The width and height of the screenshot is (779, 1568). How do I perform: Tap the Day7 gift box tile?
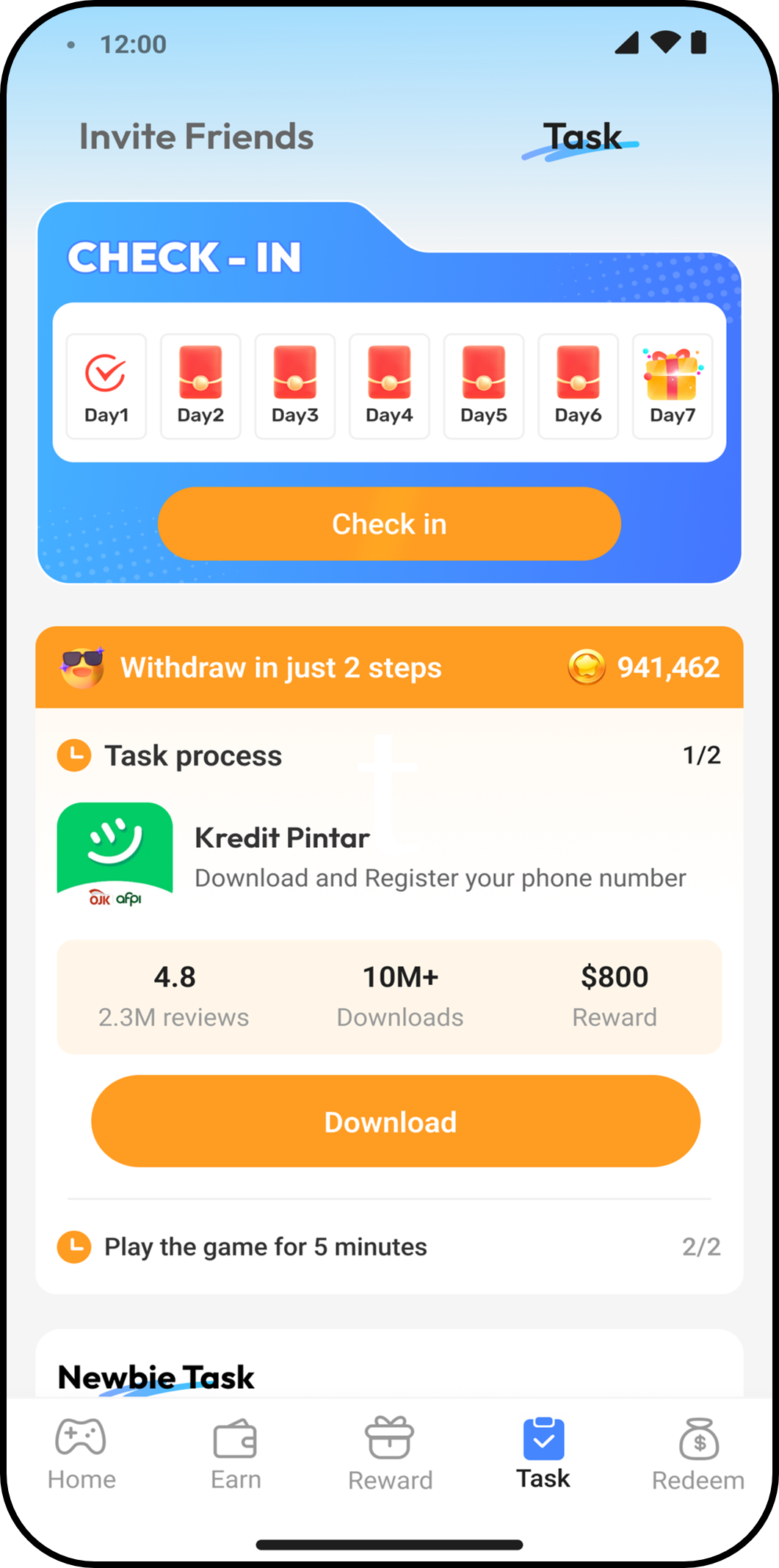tap(672, 387)
